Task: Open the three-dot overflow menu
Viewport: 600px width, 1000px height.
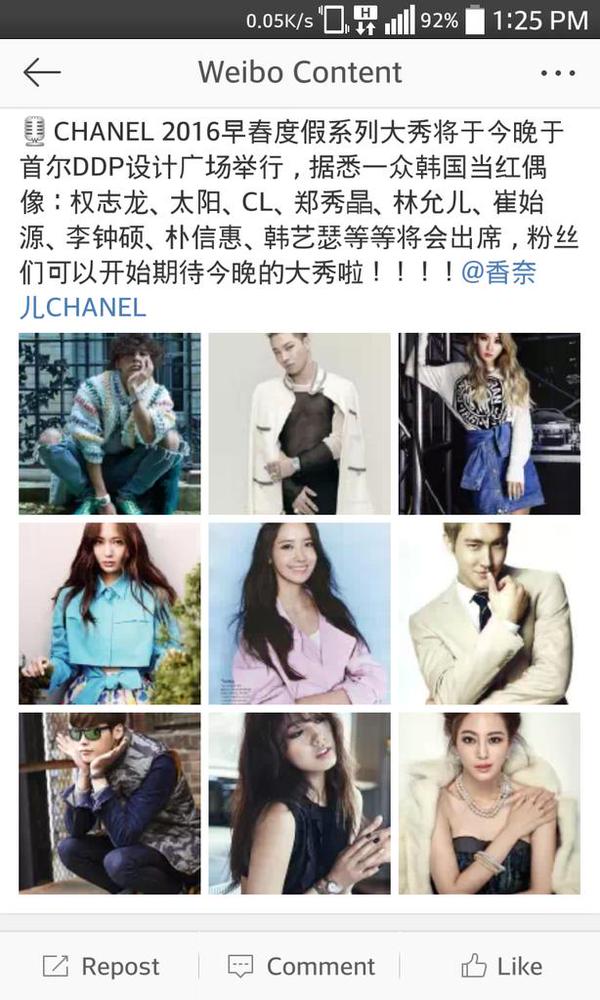Action: pos(557,73)
